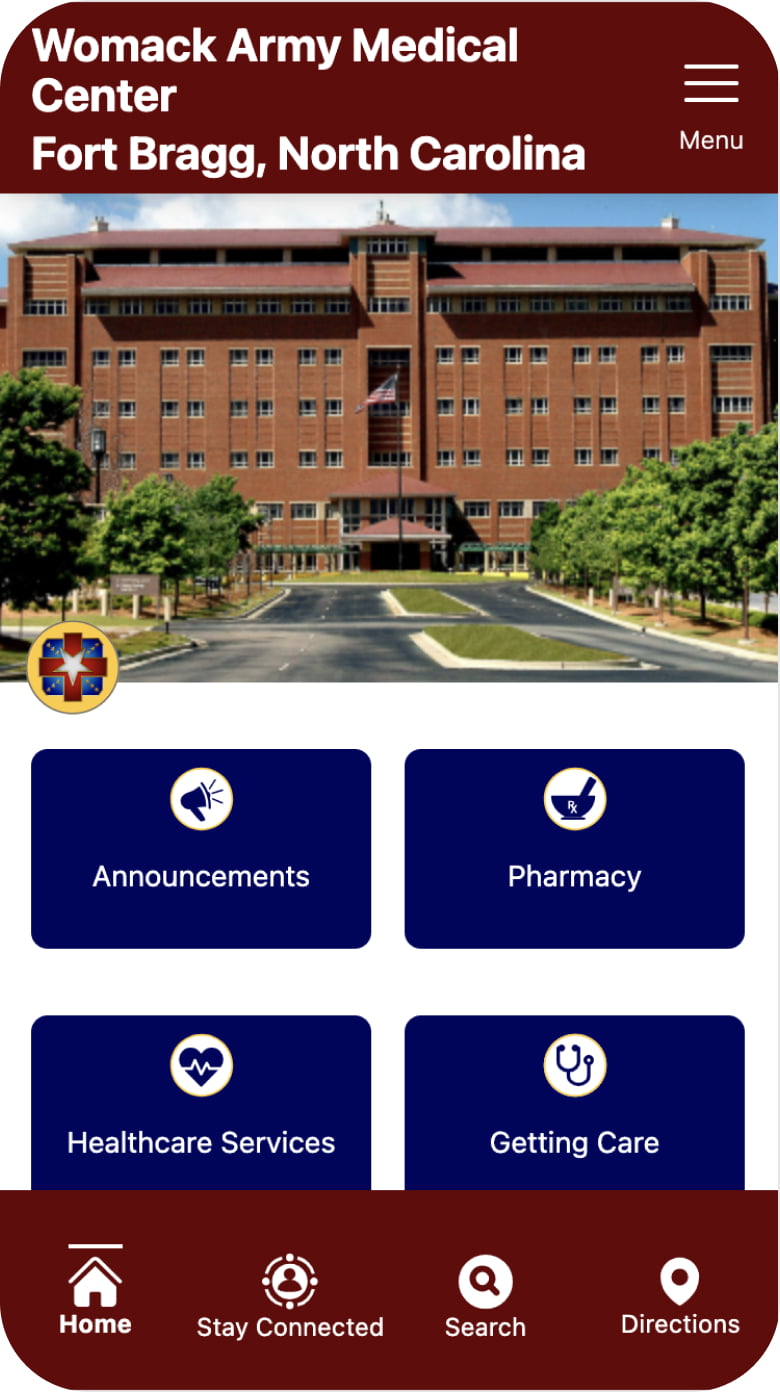This screenshot has width=780, height=1392.
Task: Select the Pharmacy mortar and pestle icon
Action: coord(574,798)
